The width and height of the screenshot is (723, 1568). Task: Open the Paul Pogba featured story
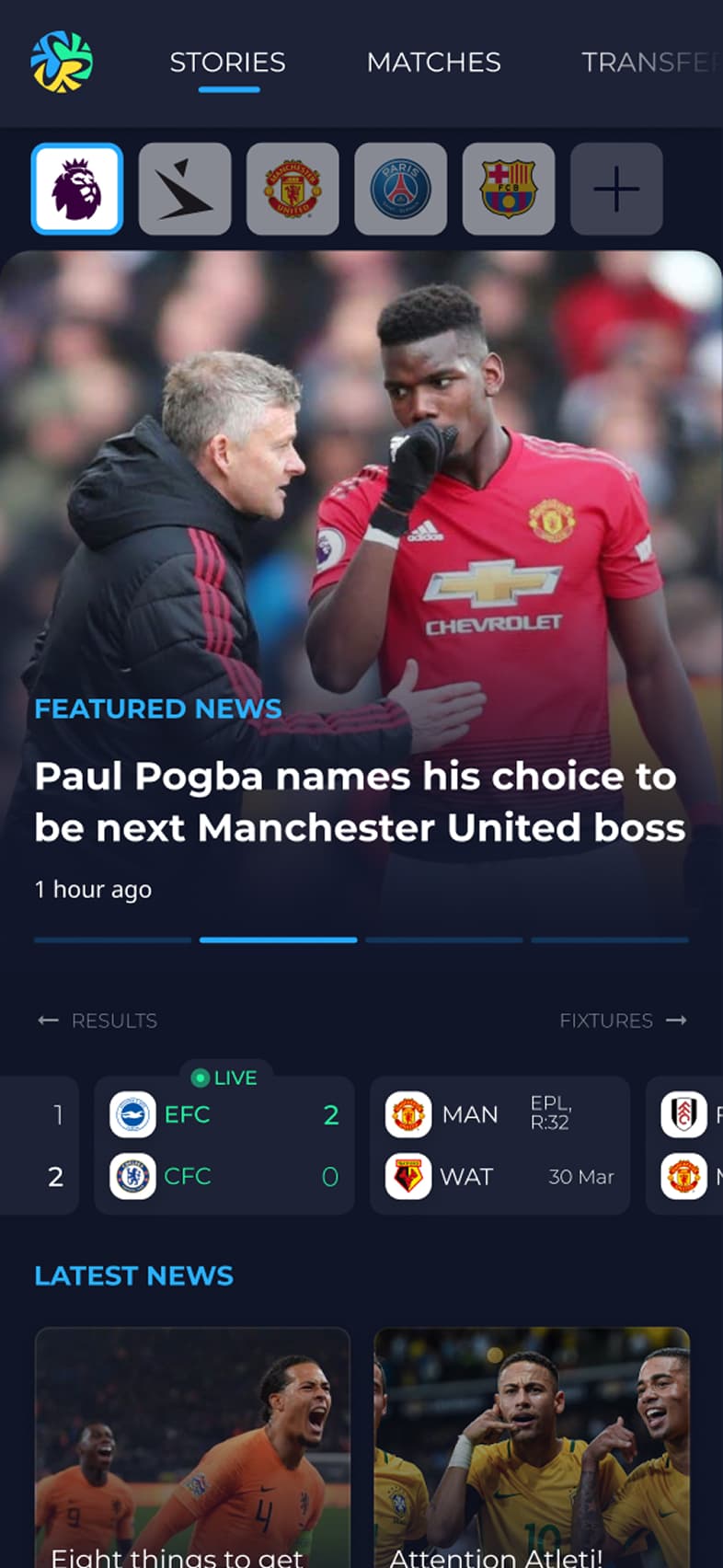359,801
